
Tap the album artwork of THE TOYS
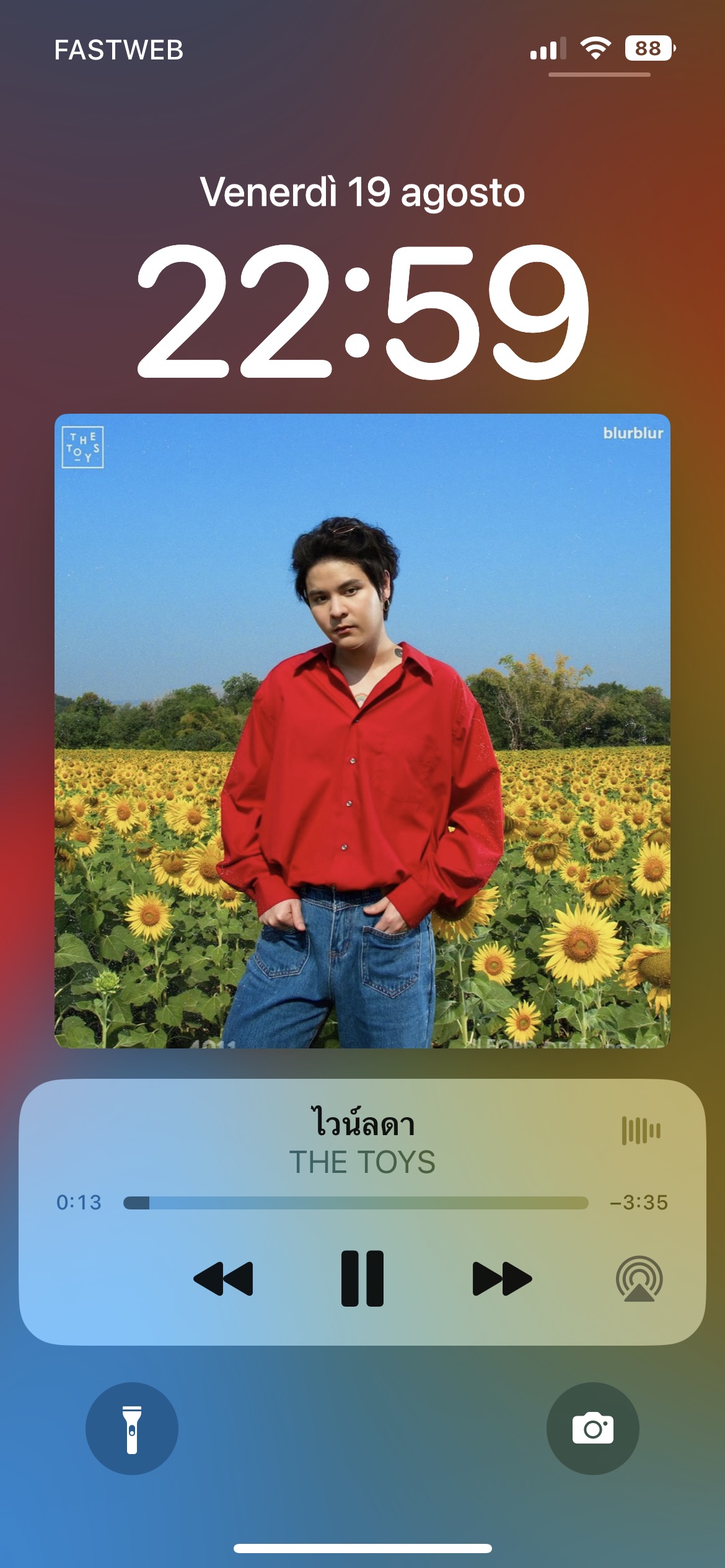pos(362,731)
